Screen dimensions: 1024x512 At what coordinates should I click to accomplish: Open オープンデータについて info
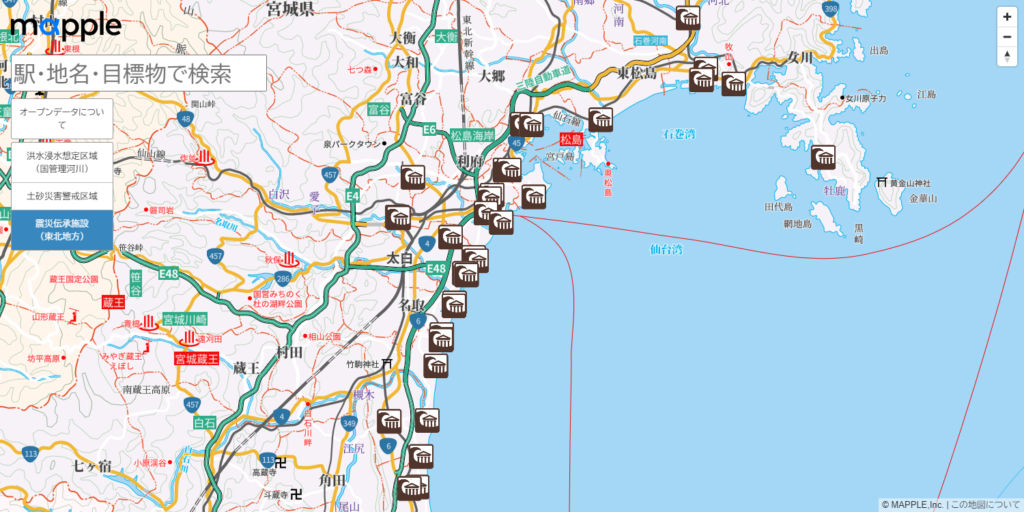coord(62,118)
